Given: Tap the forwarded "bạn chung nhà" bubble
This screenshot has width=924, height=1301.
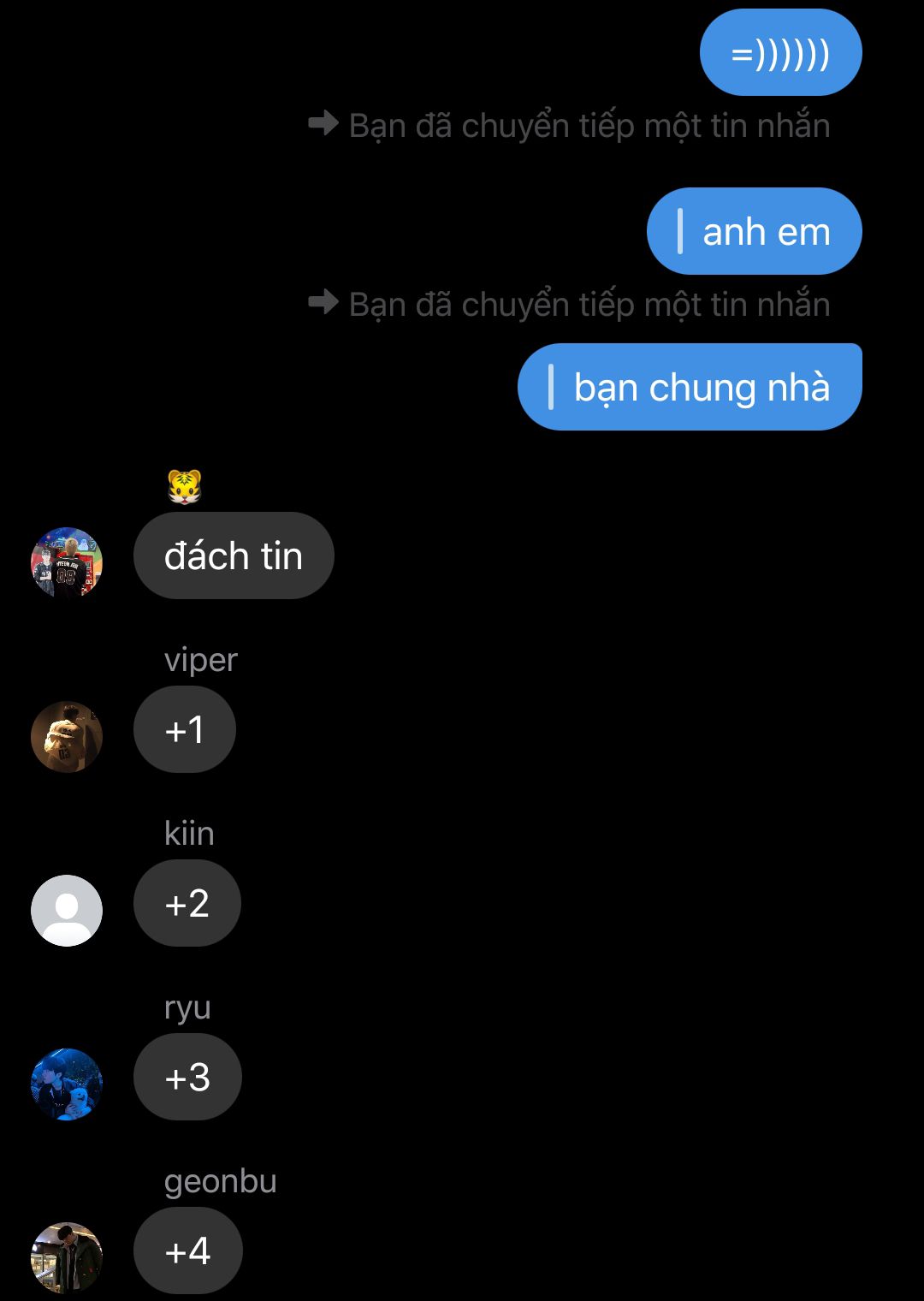Looking at the screenshot, I should pos(690,387).
